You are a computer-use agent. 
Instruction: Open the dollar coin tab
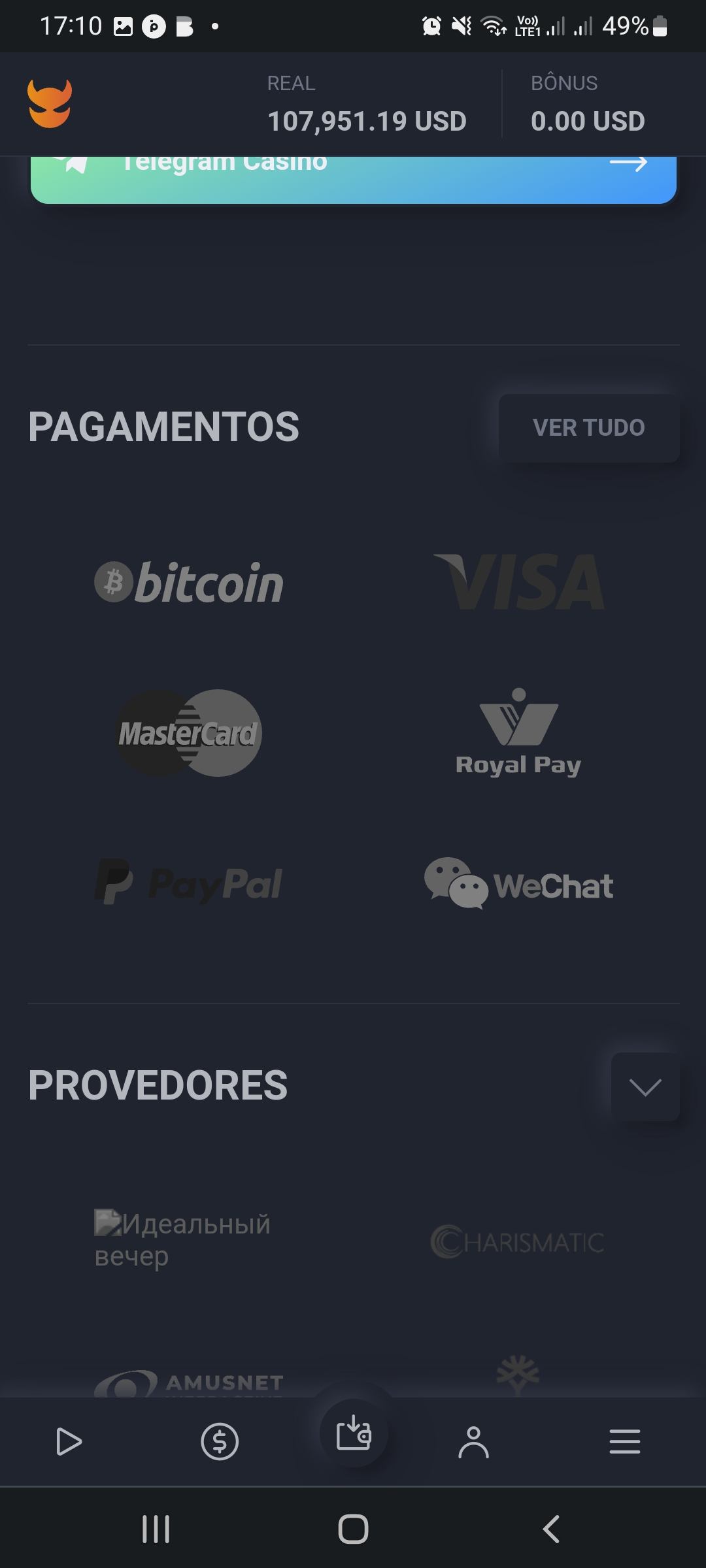(220, 1442)
